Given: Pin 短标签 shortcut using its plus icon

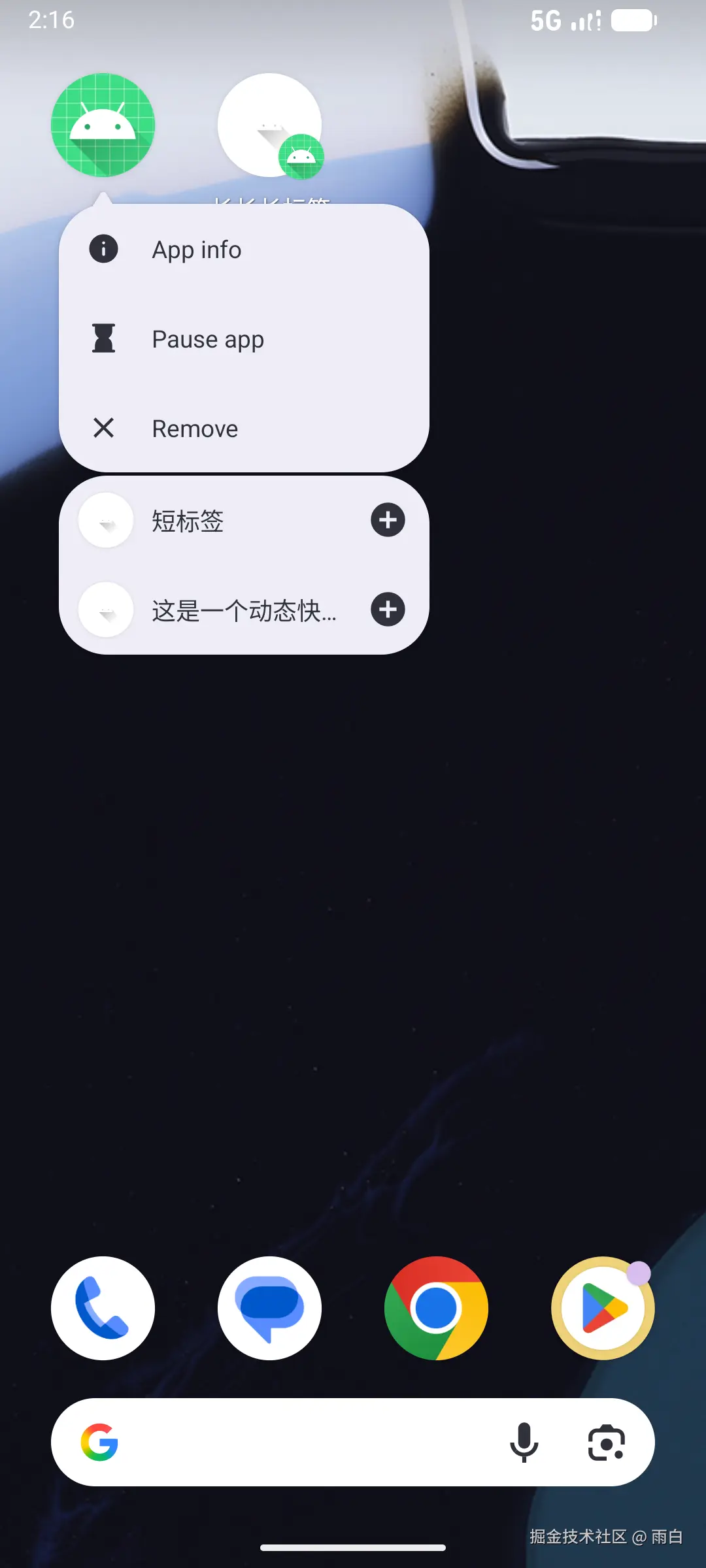Looking at the screenshot, I should click(388, 520).
